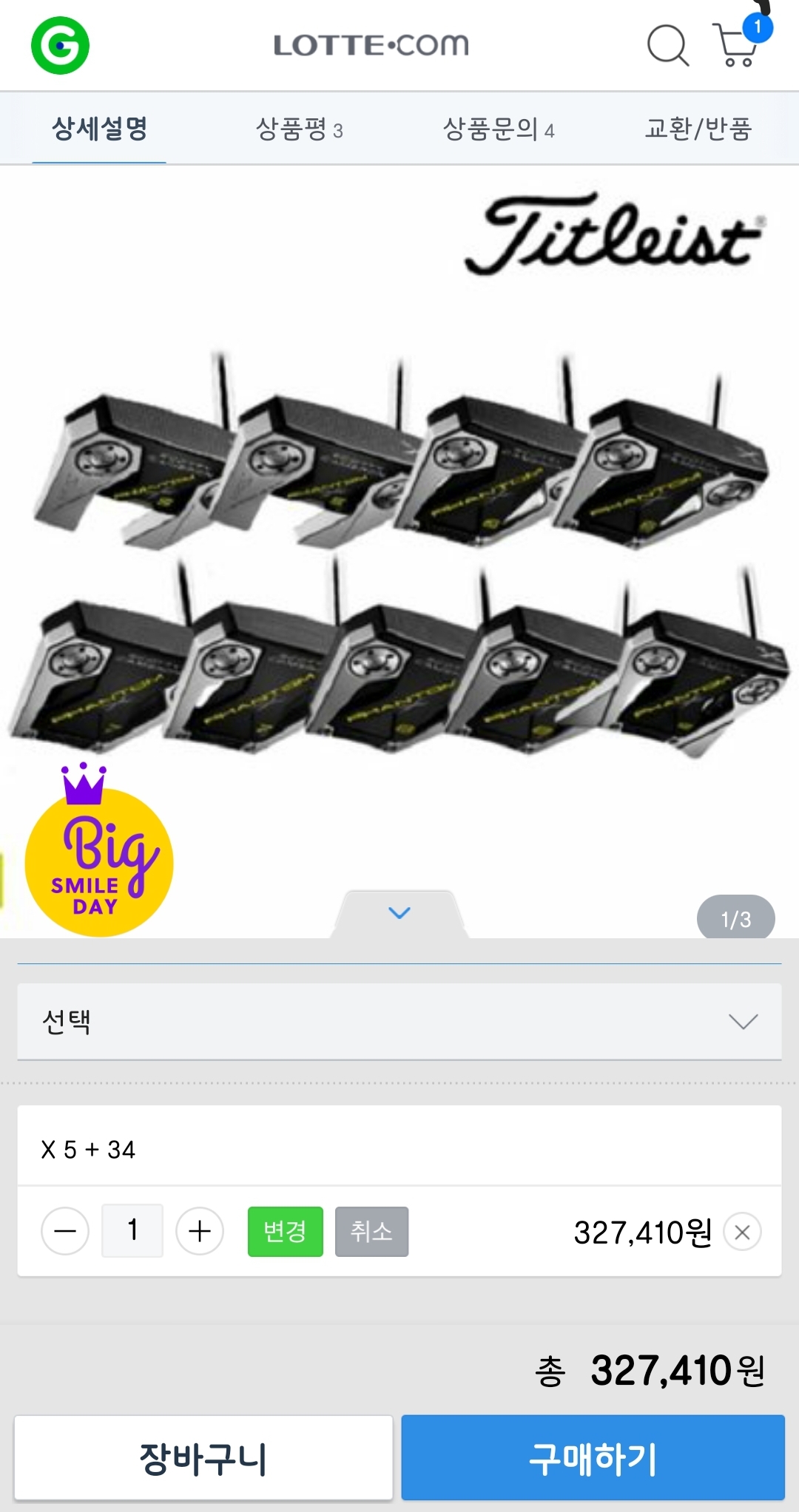
Task: Switch to the 상품문의 tab
Action: (498, 129)
